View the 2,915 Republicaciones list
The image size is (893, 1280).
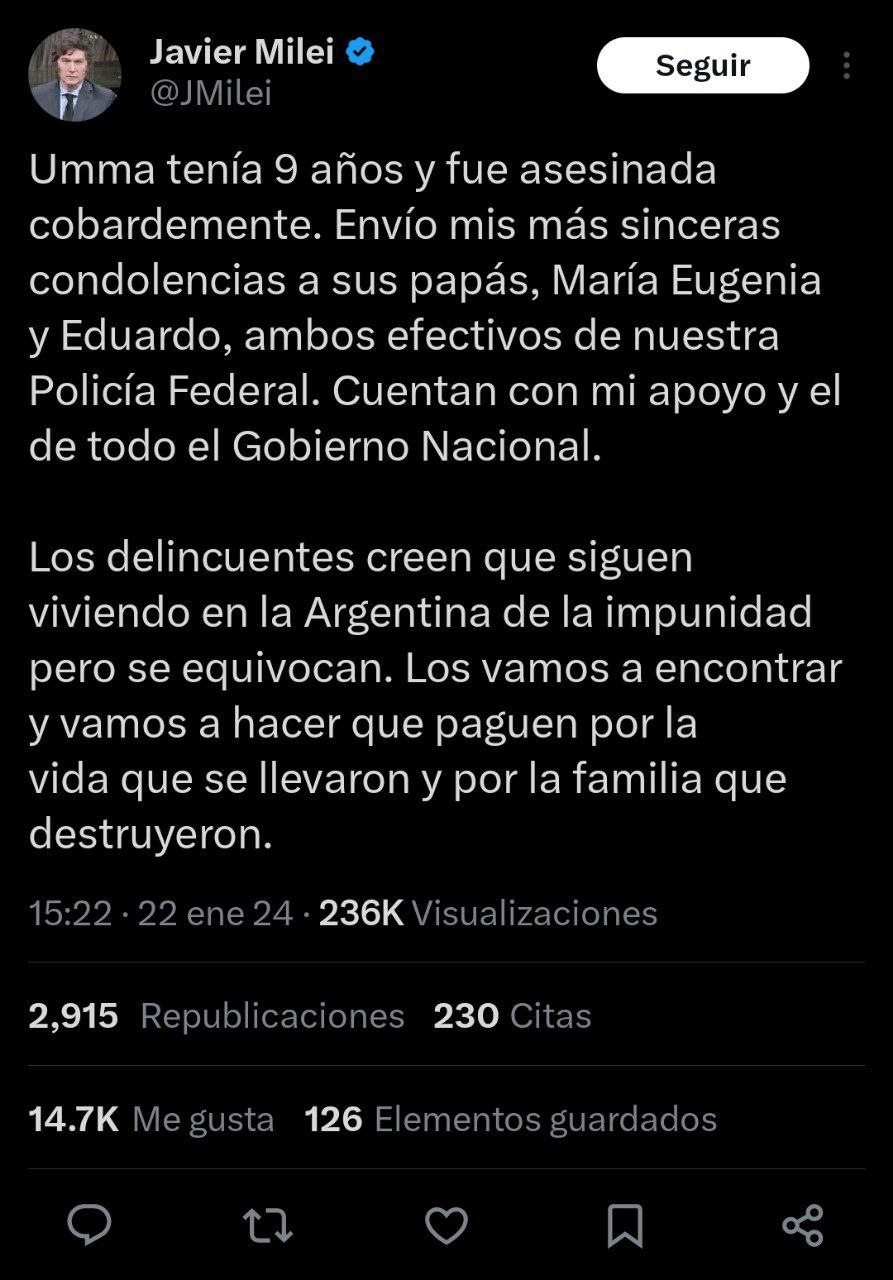217,1016
